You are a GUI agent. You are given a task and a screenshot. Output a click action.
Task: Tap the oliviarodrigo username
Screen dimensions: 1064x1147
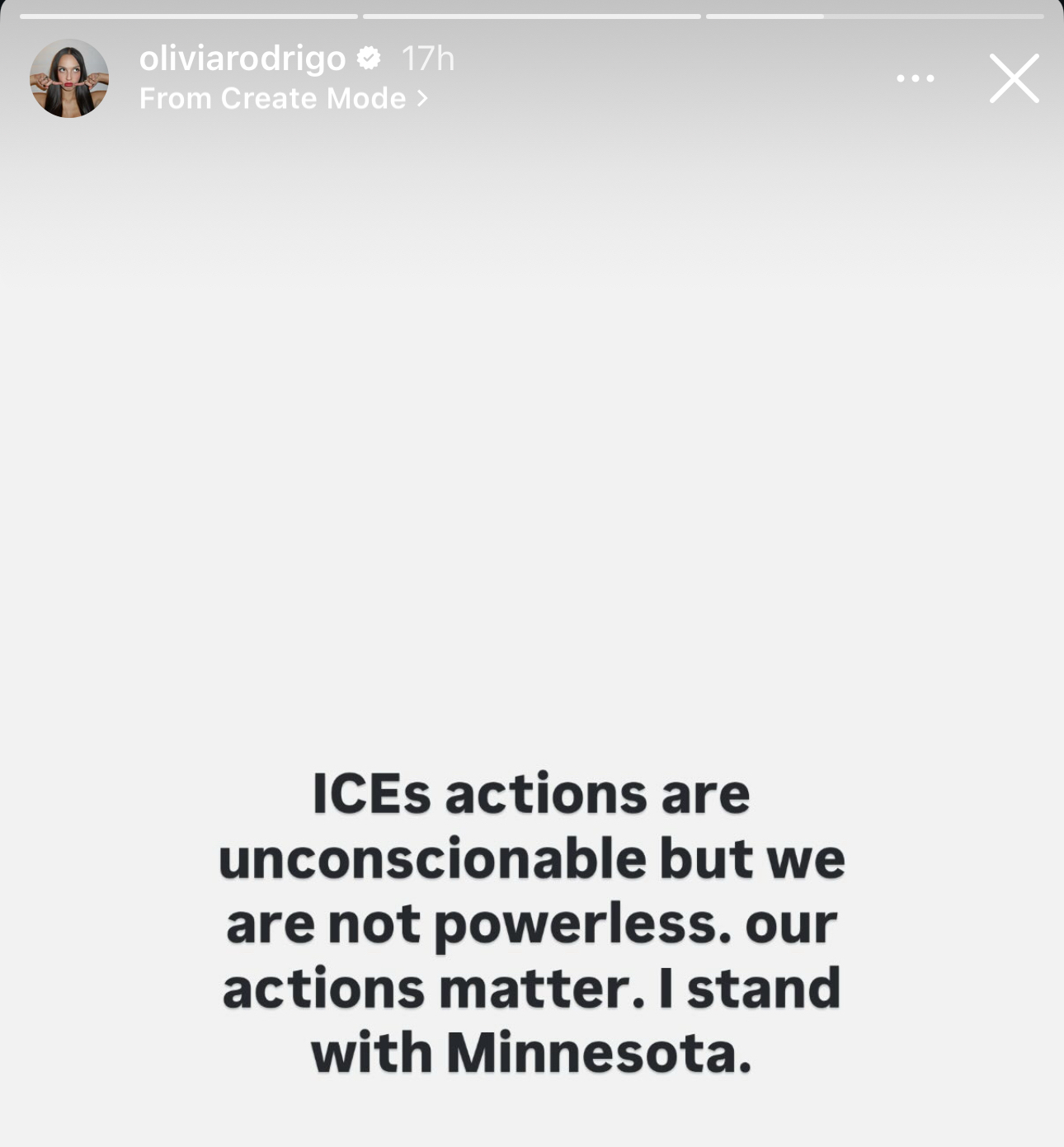(242, 59)
